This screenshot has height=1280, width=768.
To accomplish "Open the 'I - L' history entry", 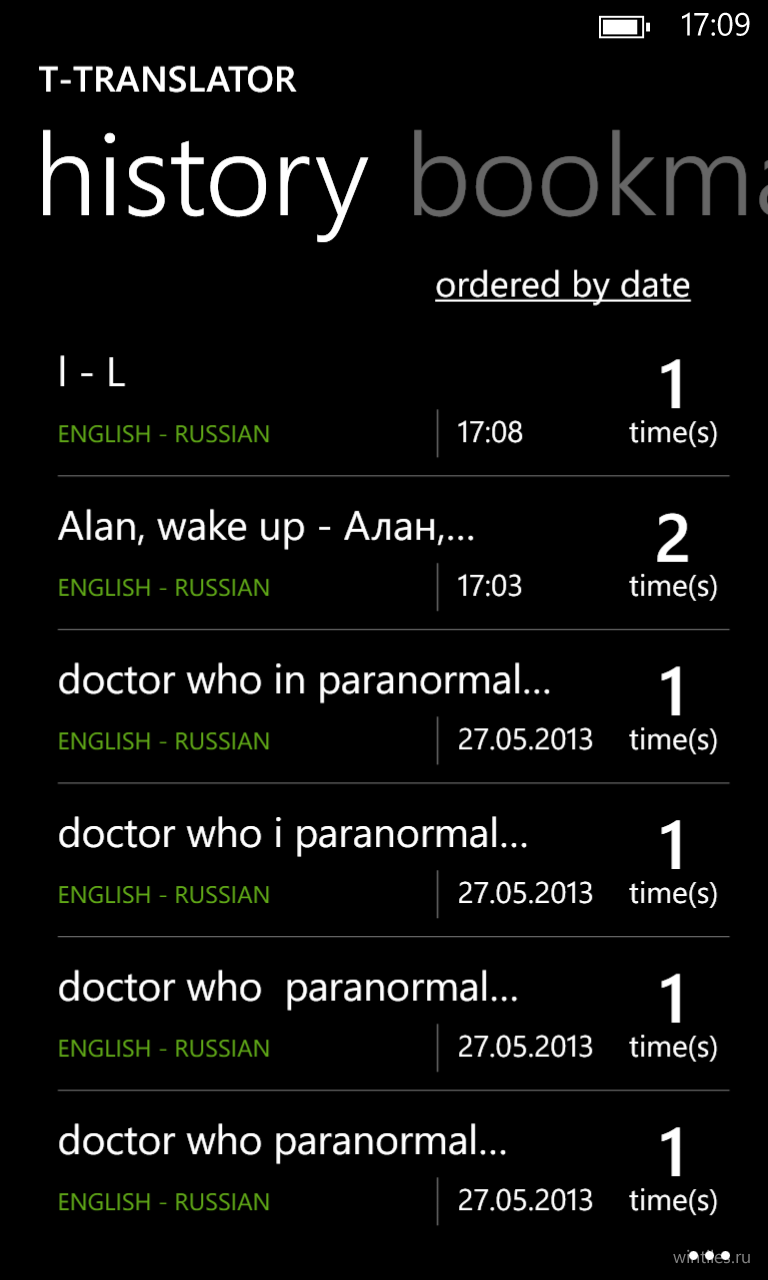I will pyautogui.click(x=393, y=401).
